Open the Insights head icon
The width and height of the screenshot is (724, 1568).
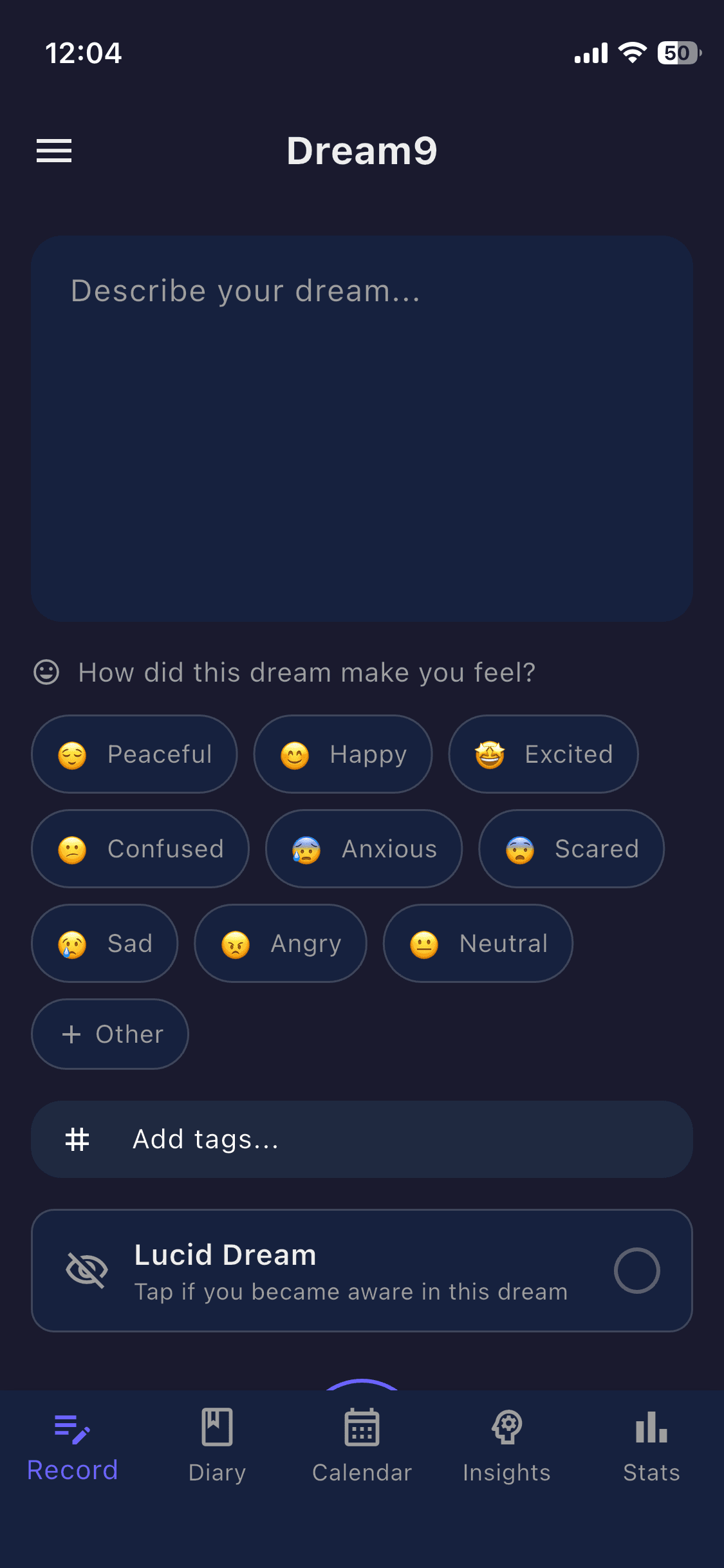[x=506, y=1428]
